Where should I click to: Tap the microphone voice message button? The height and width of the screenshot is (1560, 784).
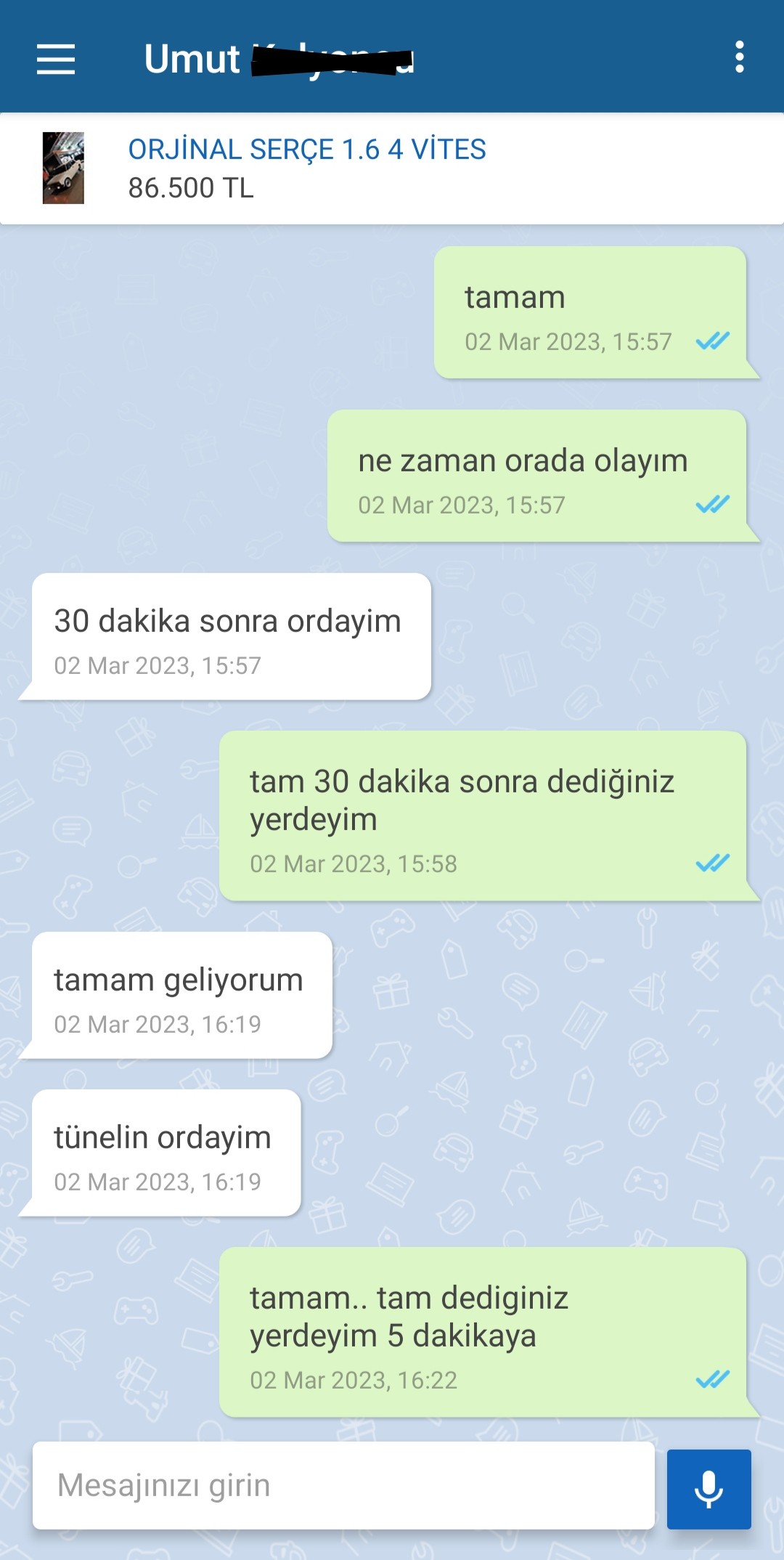(x=709, y=1489)
